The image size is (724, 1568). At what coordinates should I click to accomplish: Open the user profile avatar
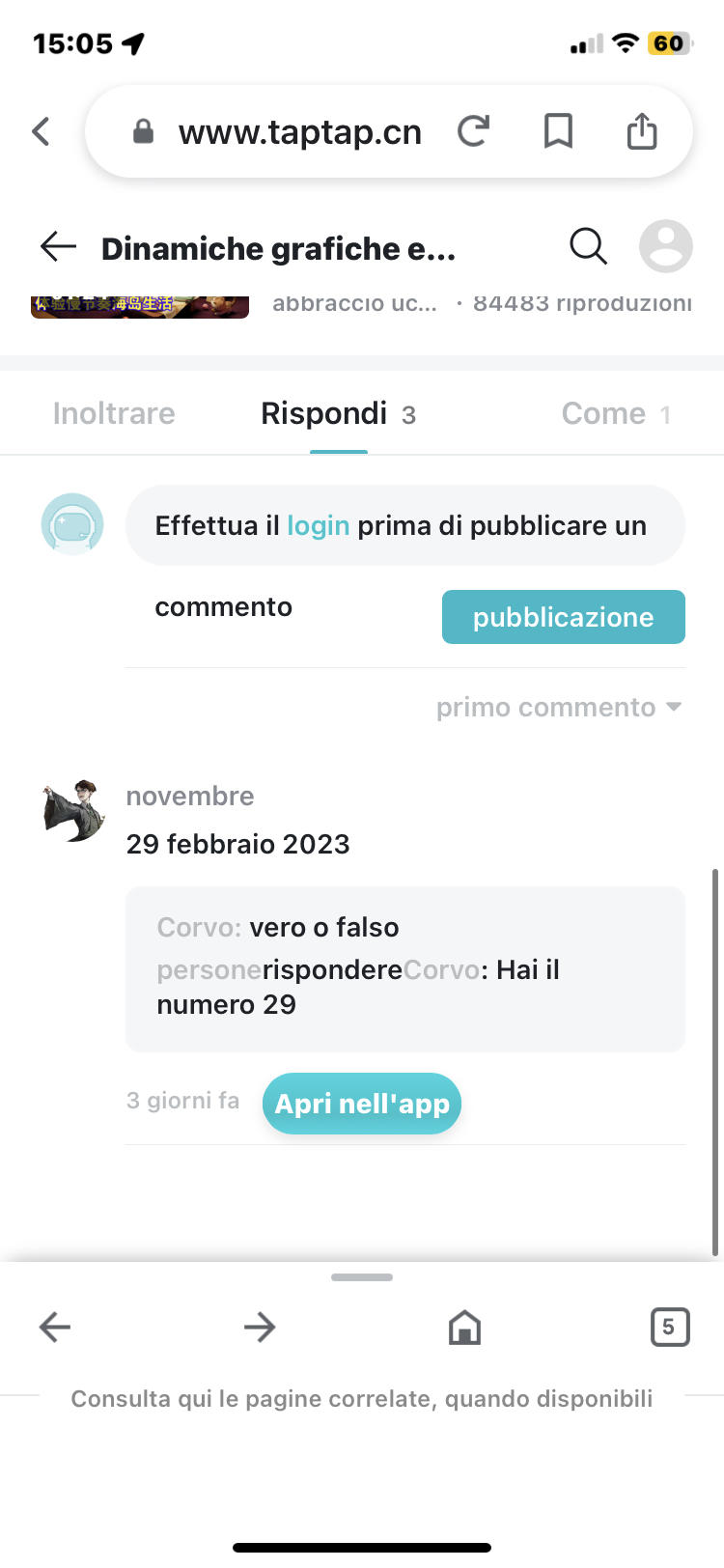665,247
